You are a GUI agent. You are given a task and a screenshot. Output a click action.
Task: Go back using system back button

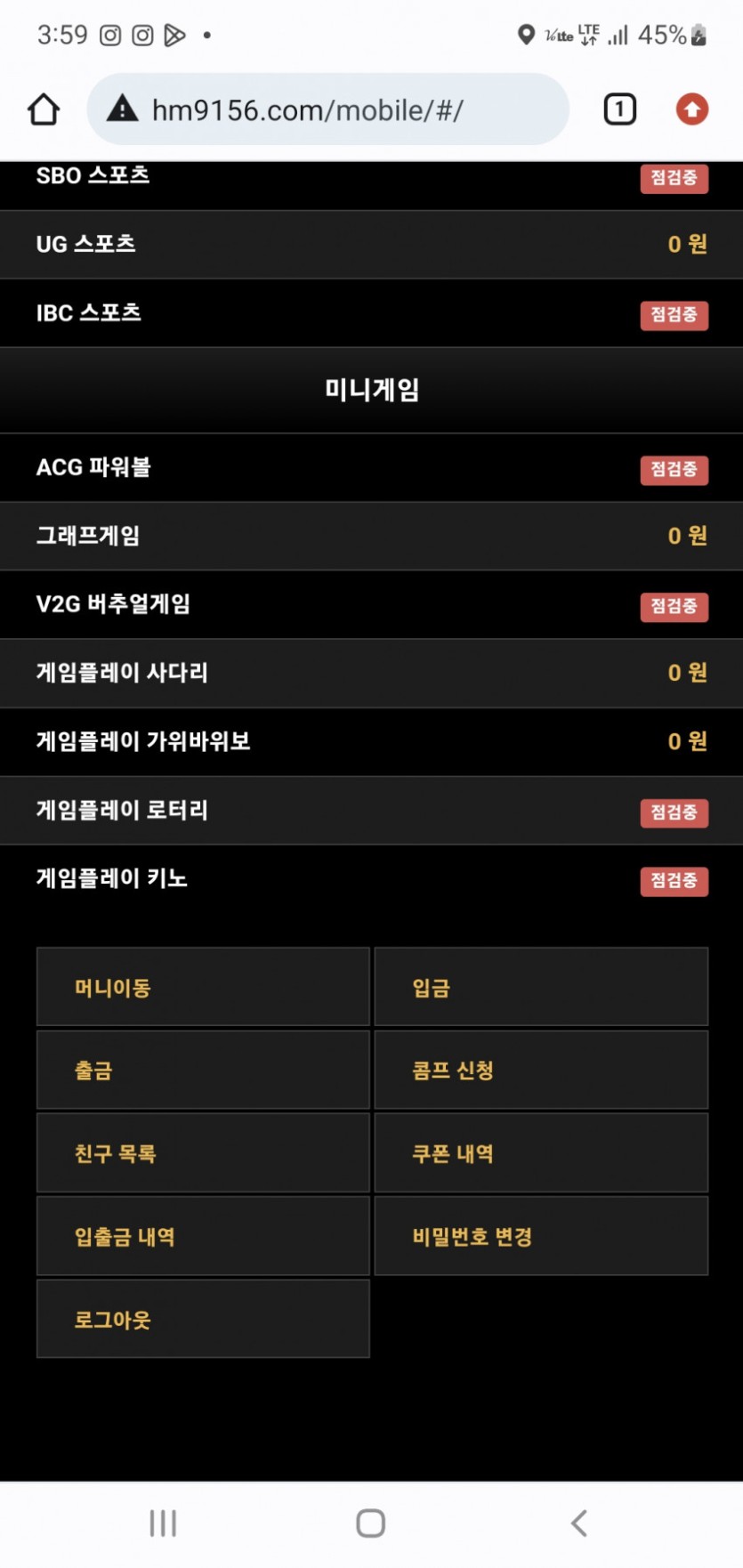click(579, 1523)
